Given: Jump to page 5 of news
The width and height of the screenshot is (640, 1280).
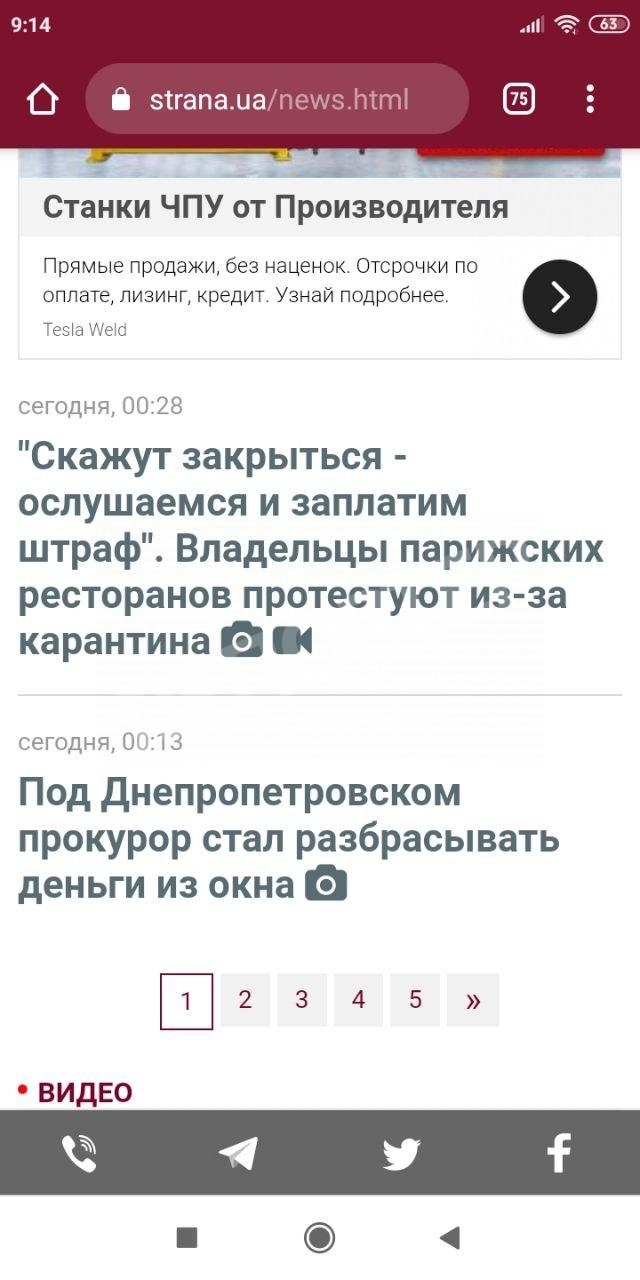Looking at the screenshot, I should point(415,1000).
